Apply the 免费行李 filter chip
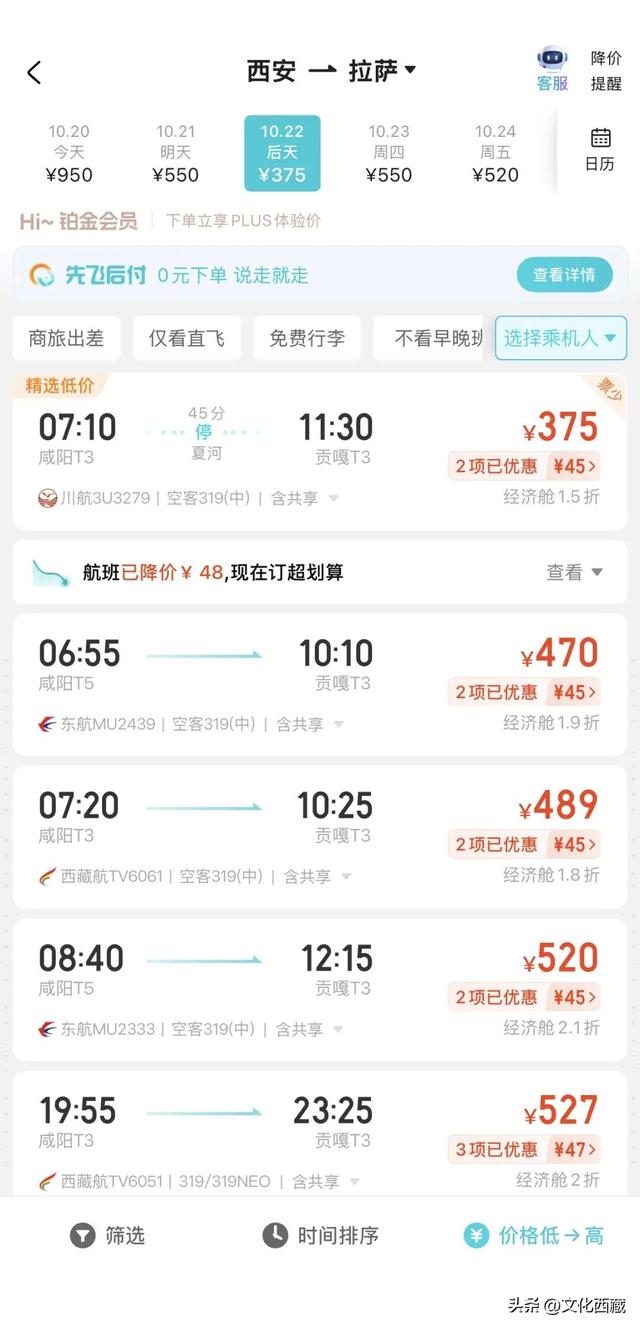Viewport: 640px width, 1328px height. (x=307, y=338)
